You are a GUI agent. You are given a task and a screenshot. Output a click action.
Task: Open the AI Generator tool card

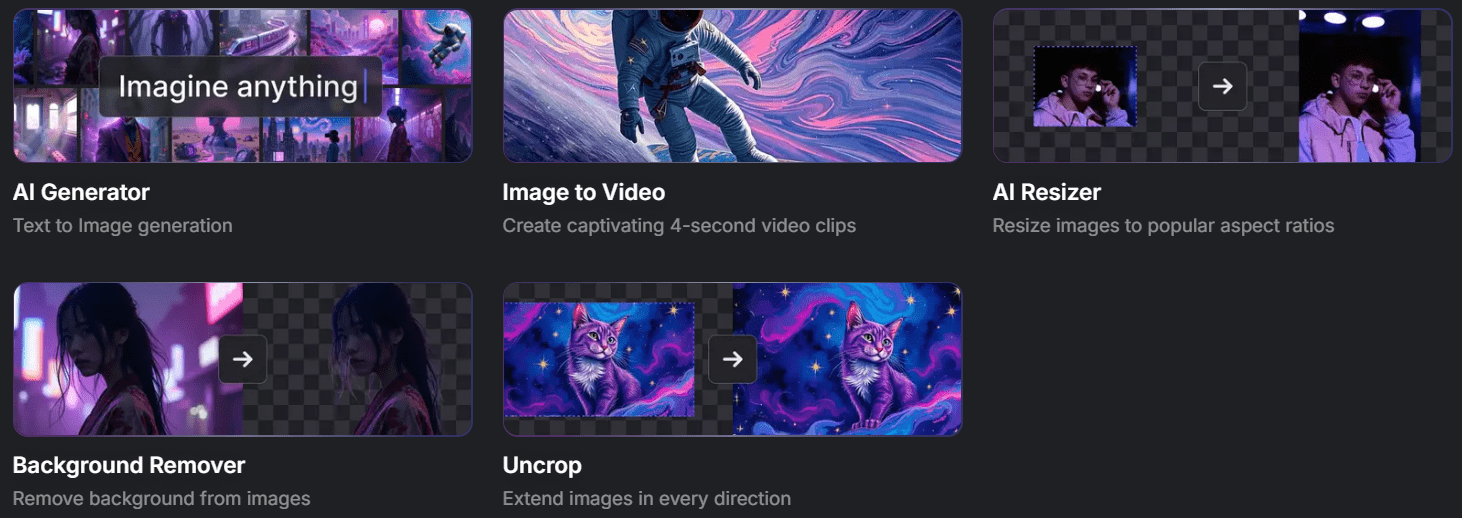click(x=242, y=86)
